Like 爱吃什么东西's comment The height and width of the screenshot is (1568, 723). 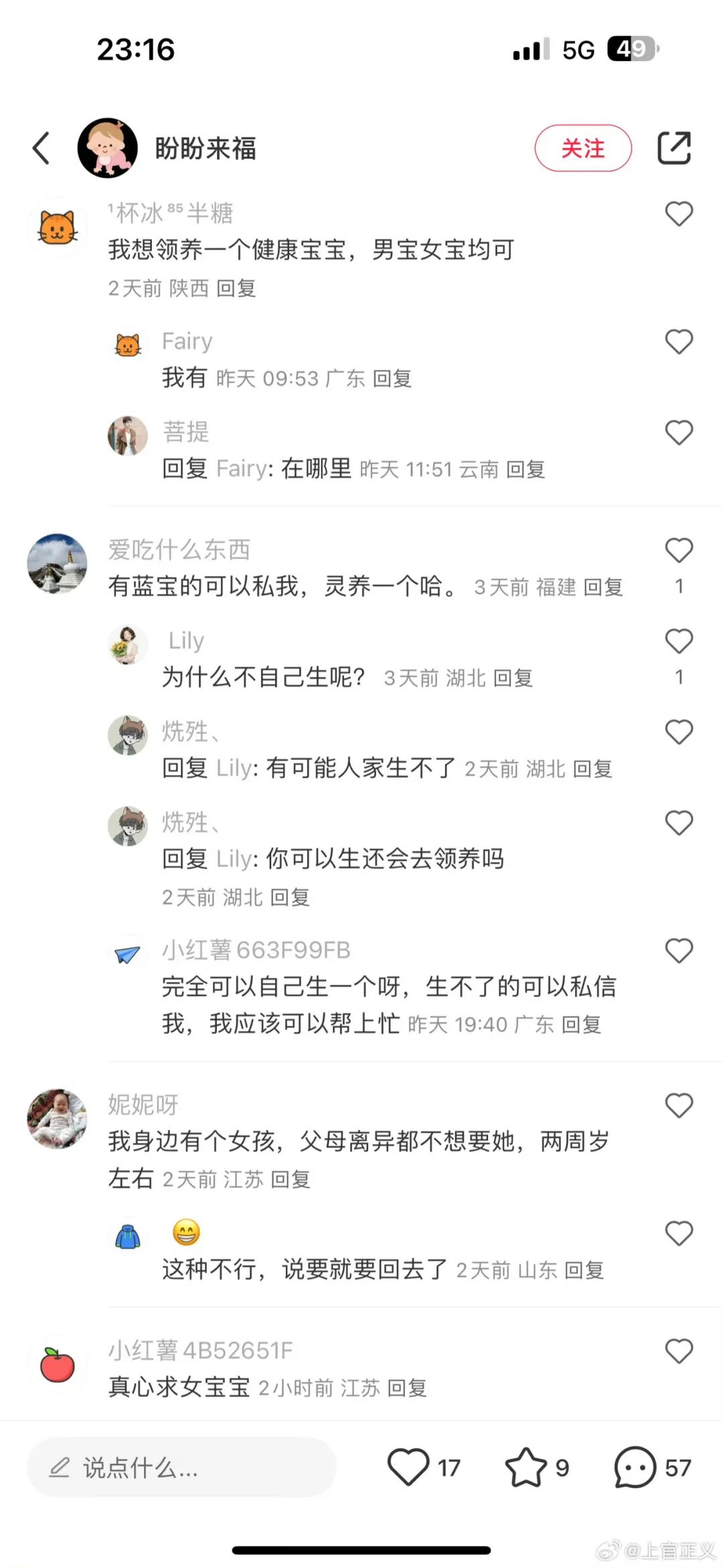point(678,551)
